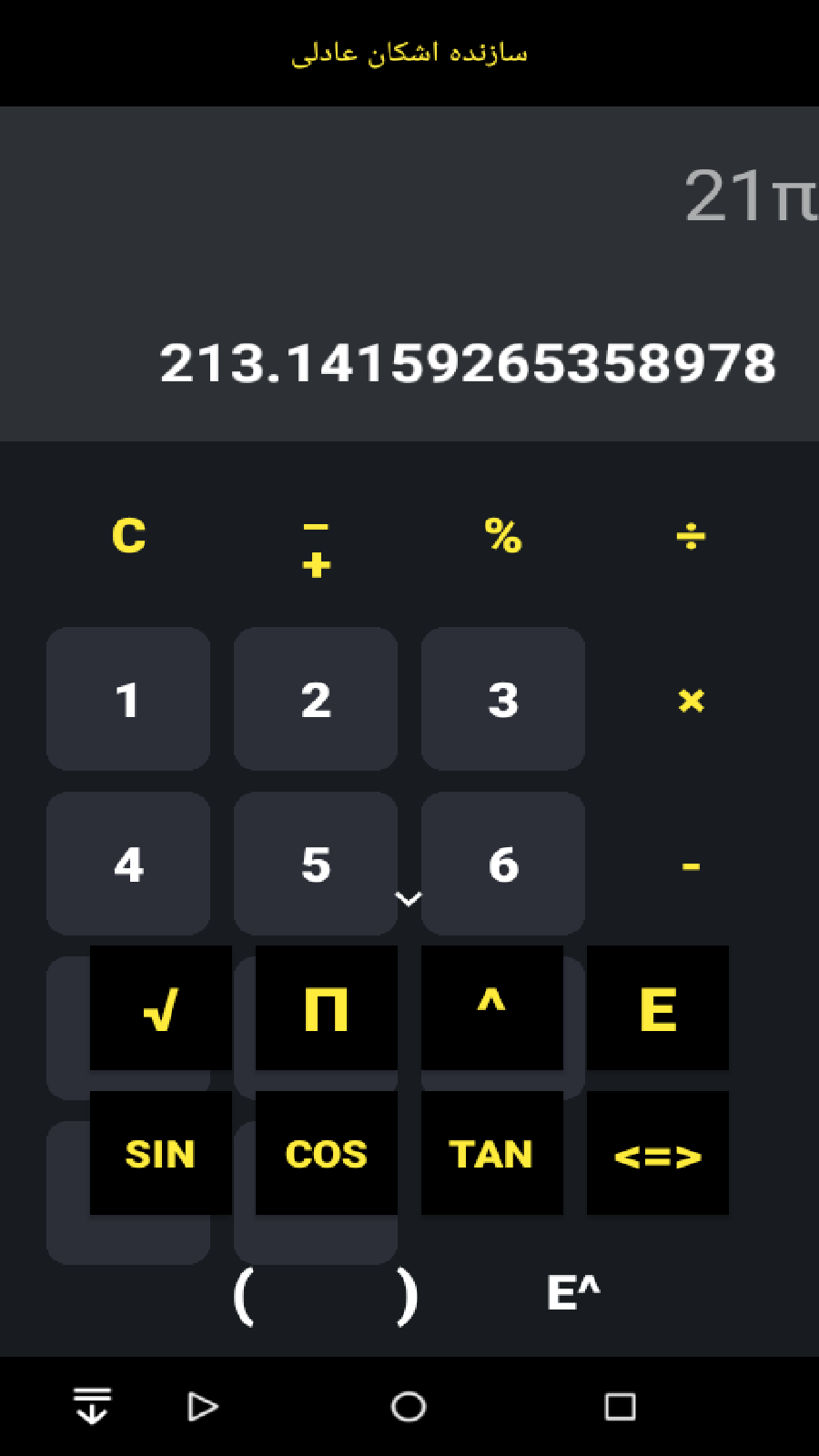Select the division operator
This screenshot has height=1456, width=819.
click(x=691, y=535)
